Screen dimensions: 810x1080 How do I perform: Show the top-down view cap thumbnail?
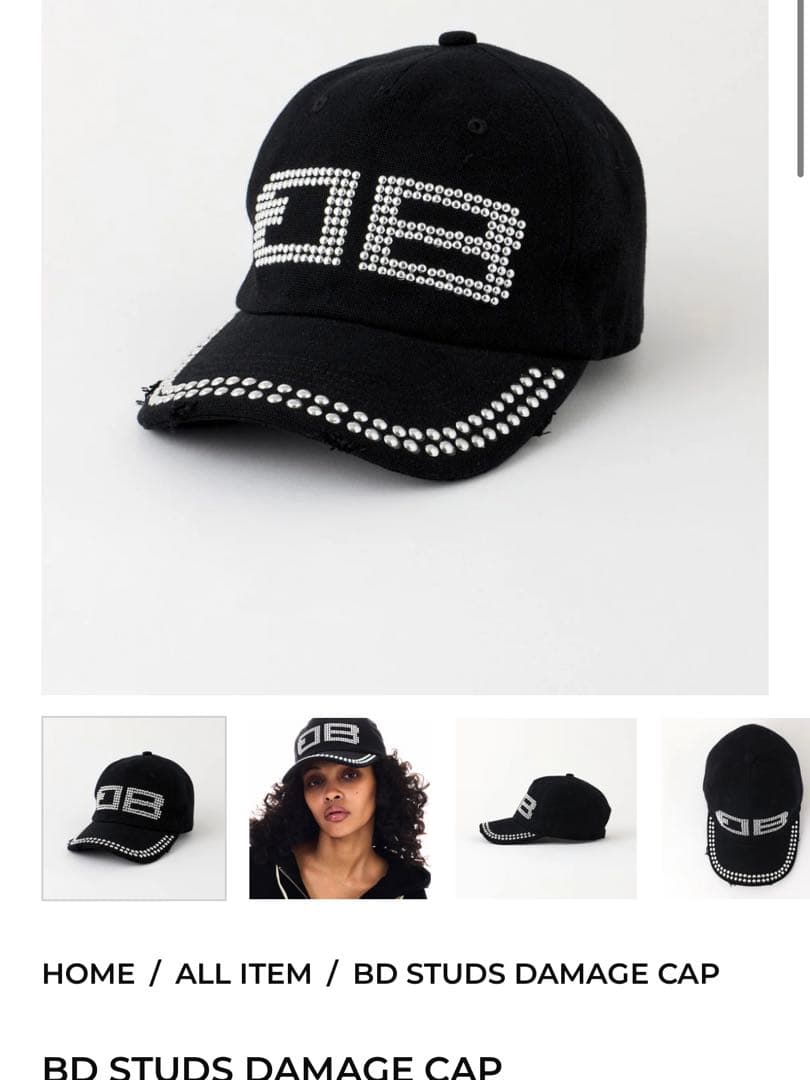[737, 808]
